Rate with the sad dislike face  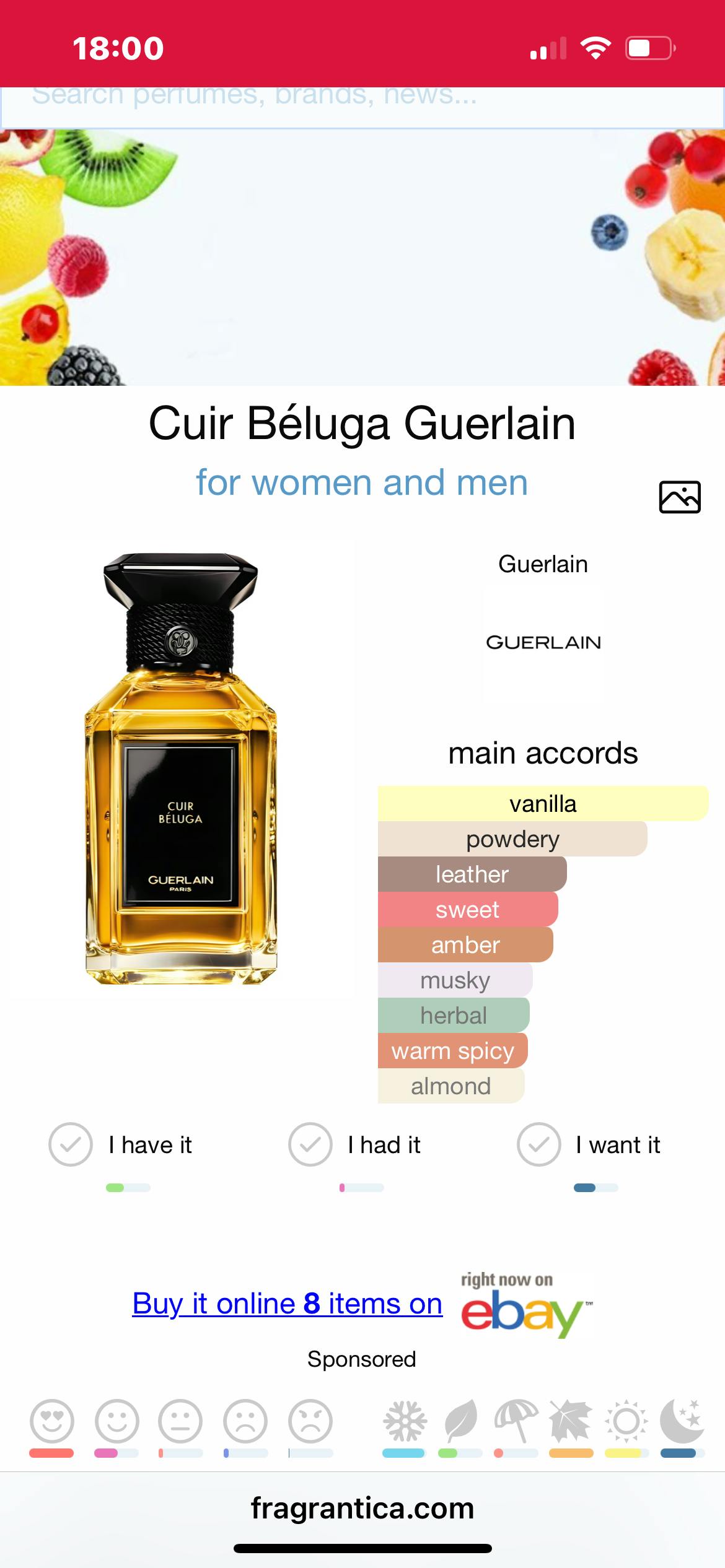[245, 1421]
